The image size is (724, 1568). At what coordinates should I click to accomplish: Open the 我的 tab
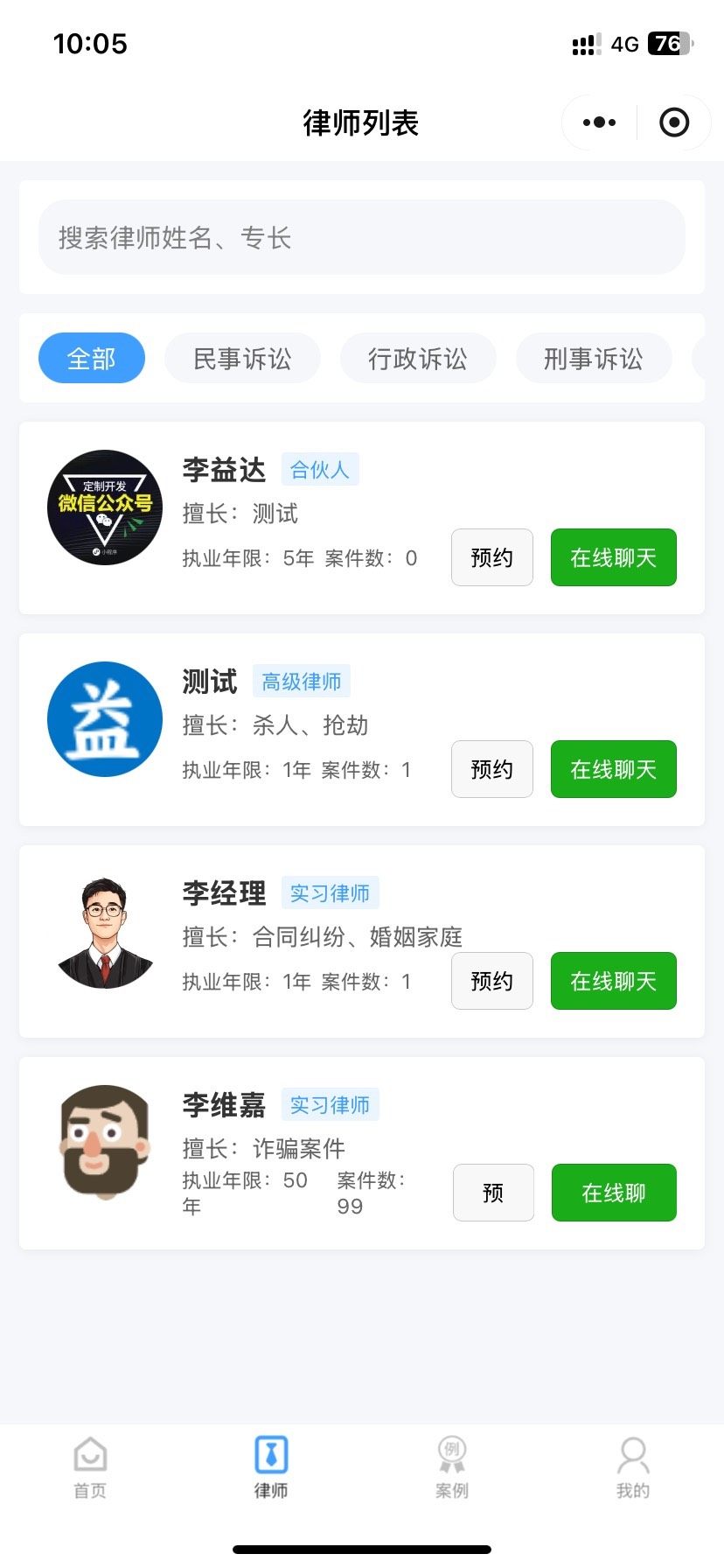click(633, 1467)
